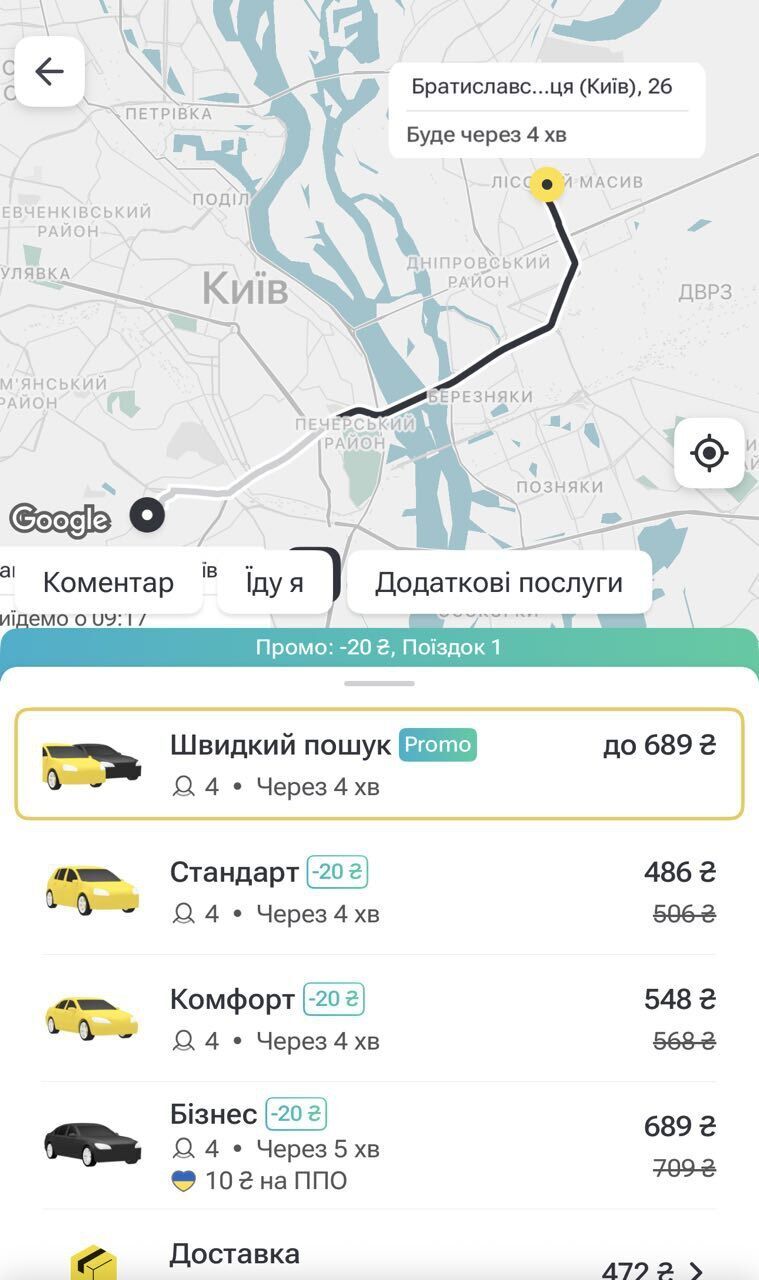Choose the Стандарт ride for 486 ₴

[x=379, y=891]
